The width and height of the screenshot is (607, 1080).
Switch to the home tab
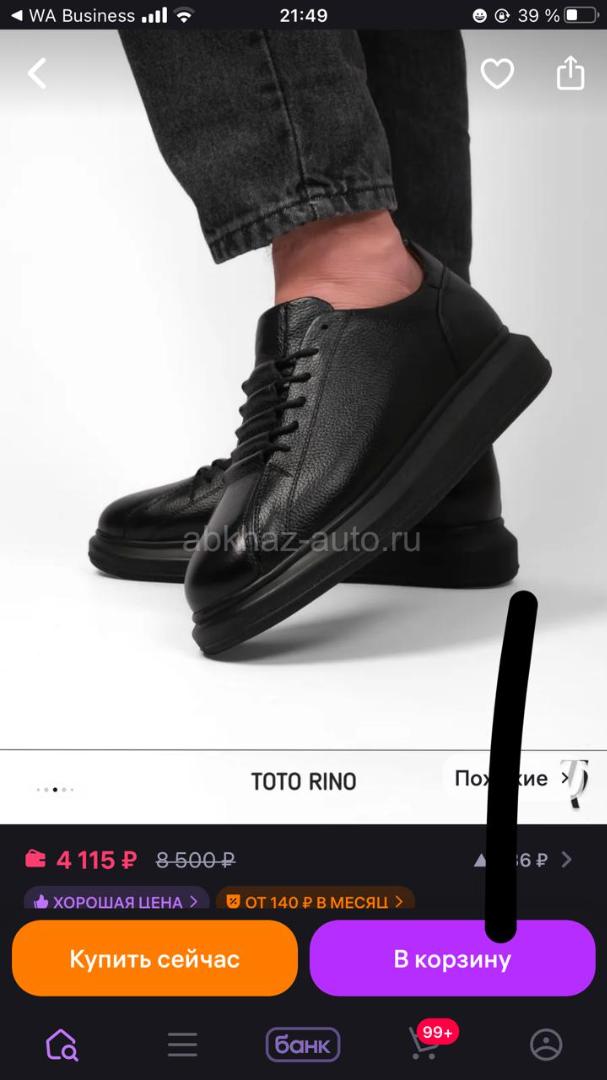pos(62,1044)
